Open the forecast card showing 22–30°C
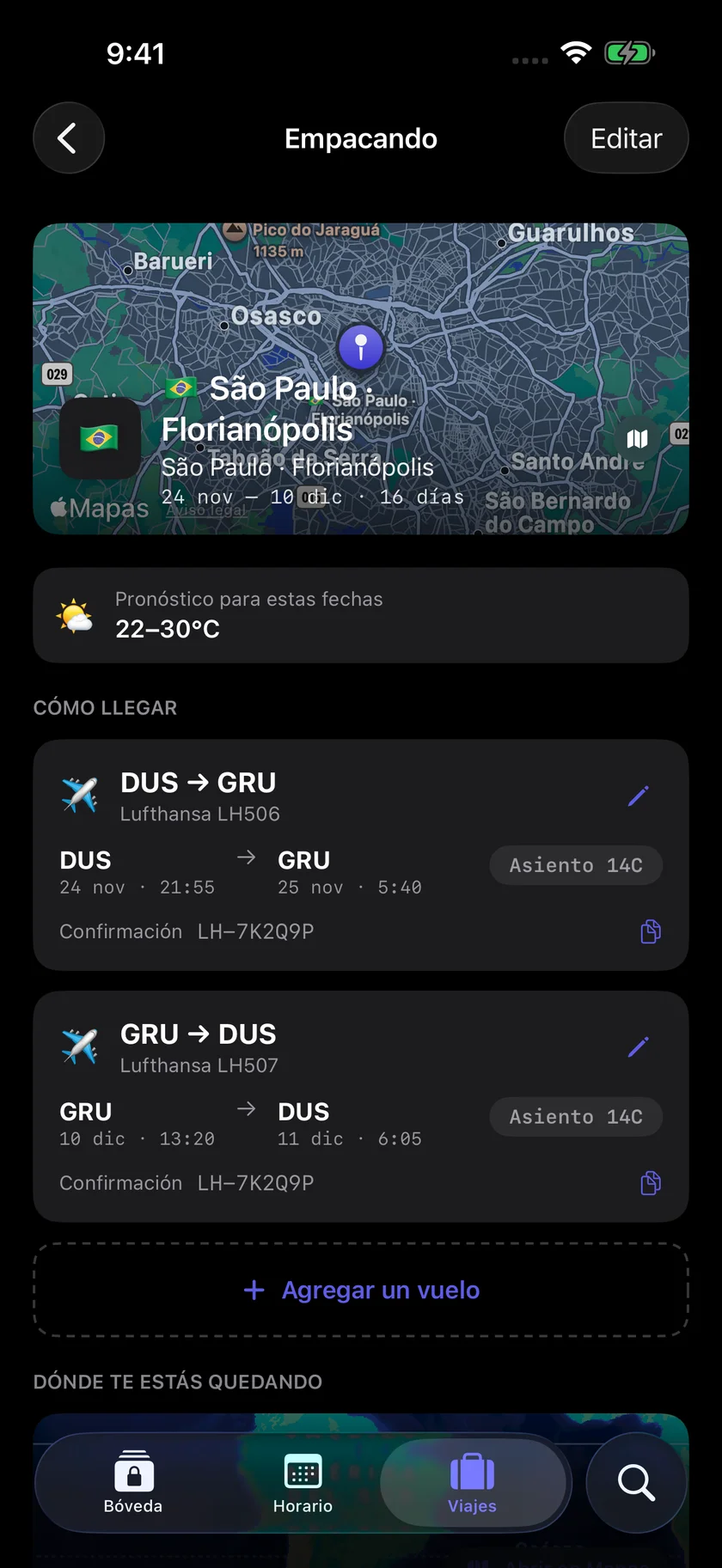This screenshot has height=1568, width=722. (x=361, y=615)
